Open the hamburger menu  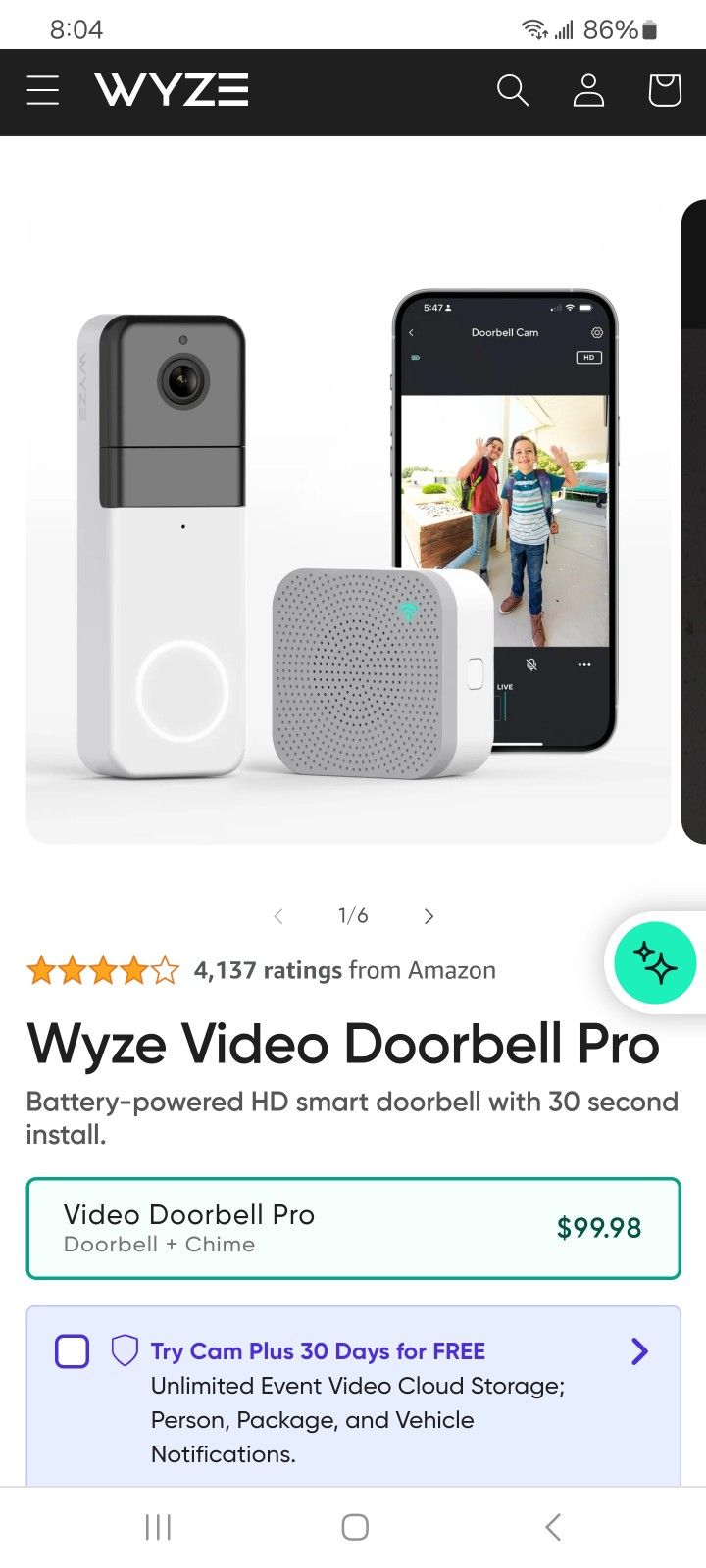[43, 90]
